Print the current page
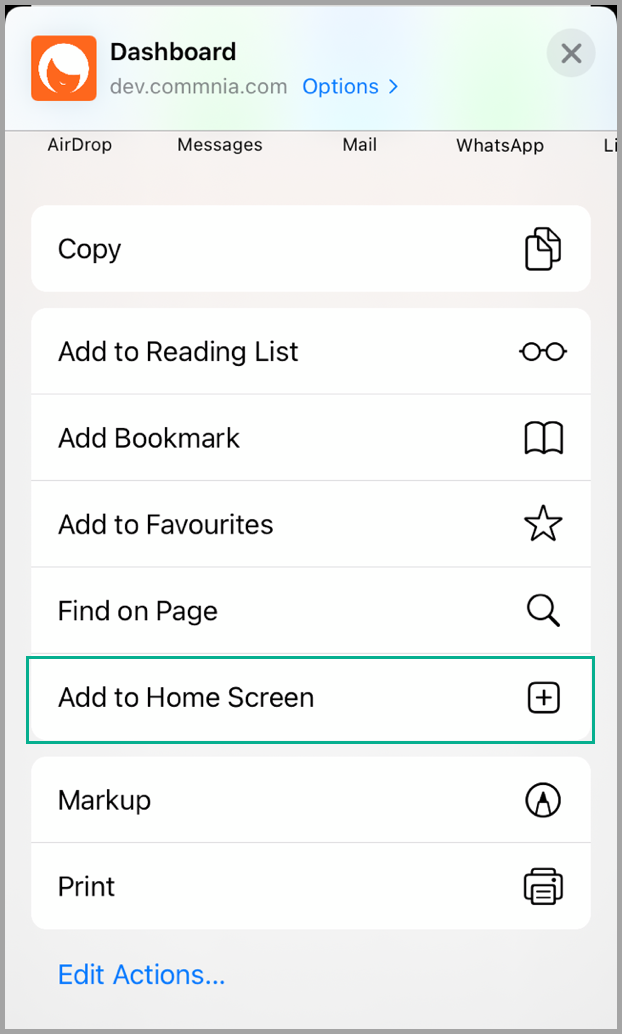The width and height of the screenshot is (622, 1034). pyautogui.click(x=311, y=886)
